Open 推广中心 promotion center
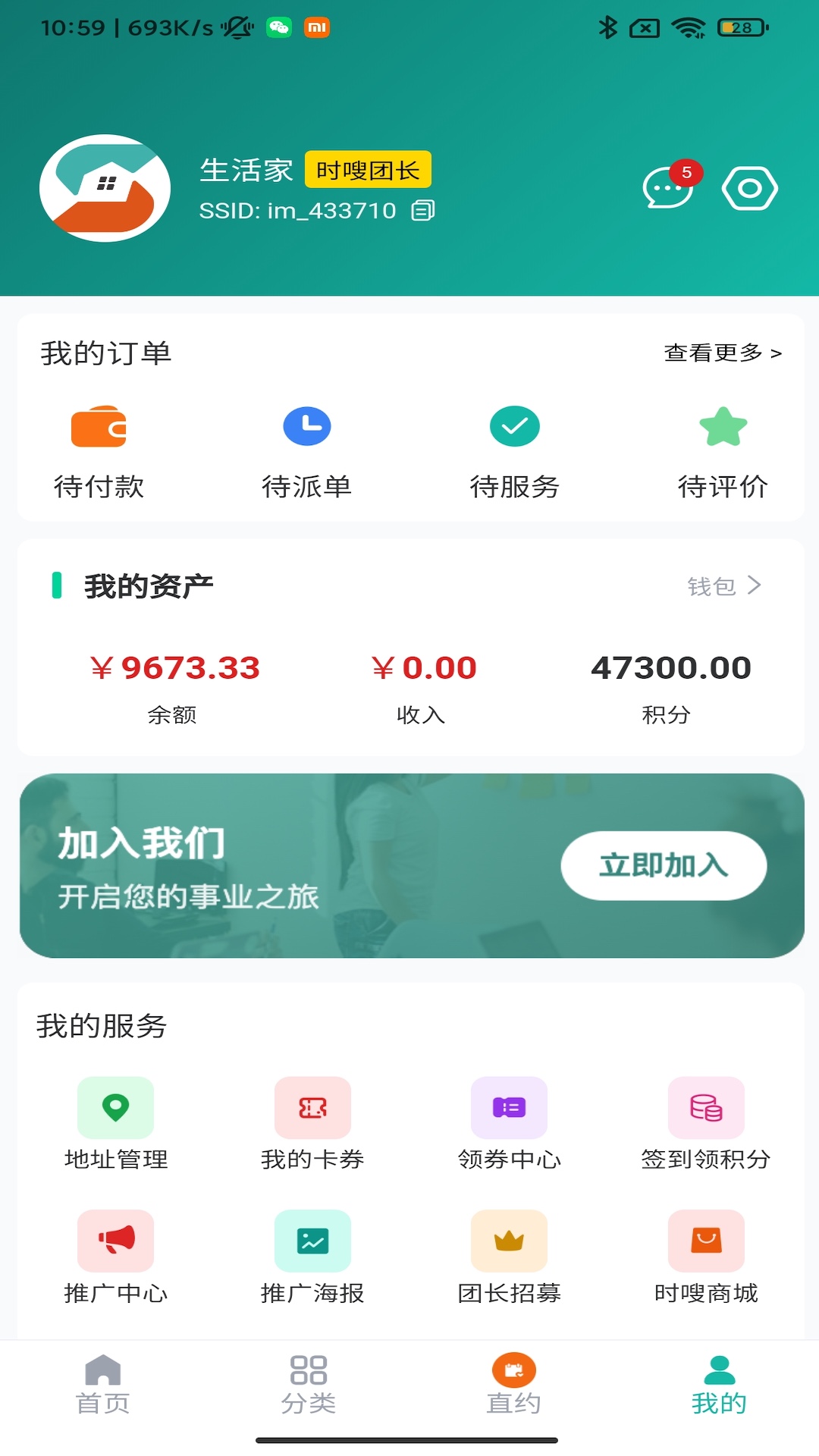This screenshot has height=1456, width=819. (x=115, y=1257)
